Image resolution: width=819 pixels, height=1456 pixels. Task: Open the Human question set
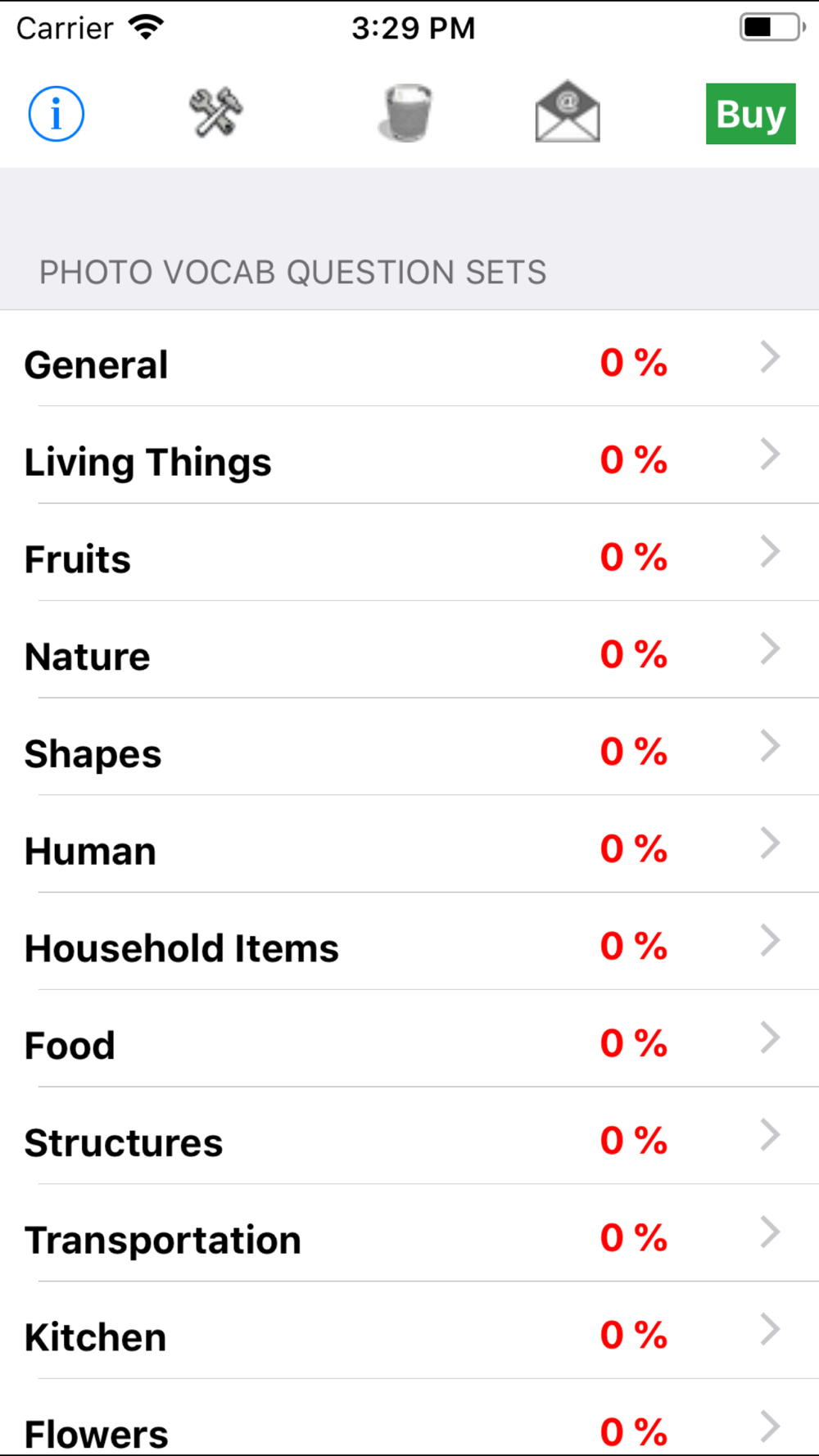click(409, 844)
